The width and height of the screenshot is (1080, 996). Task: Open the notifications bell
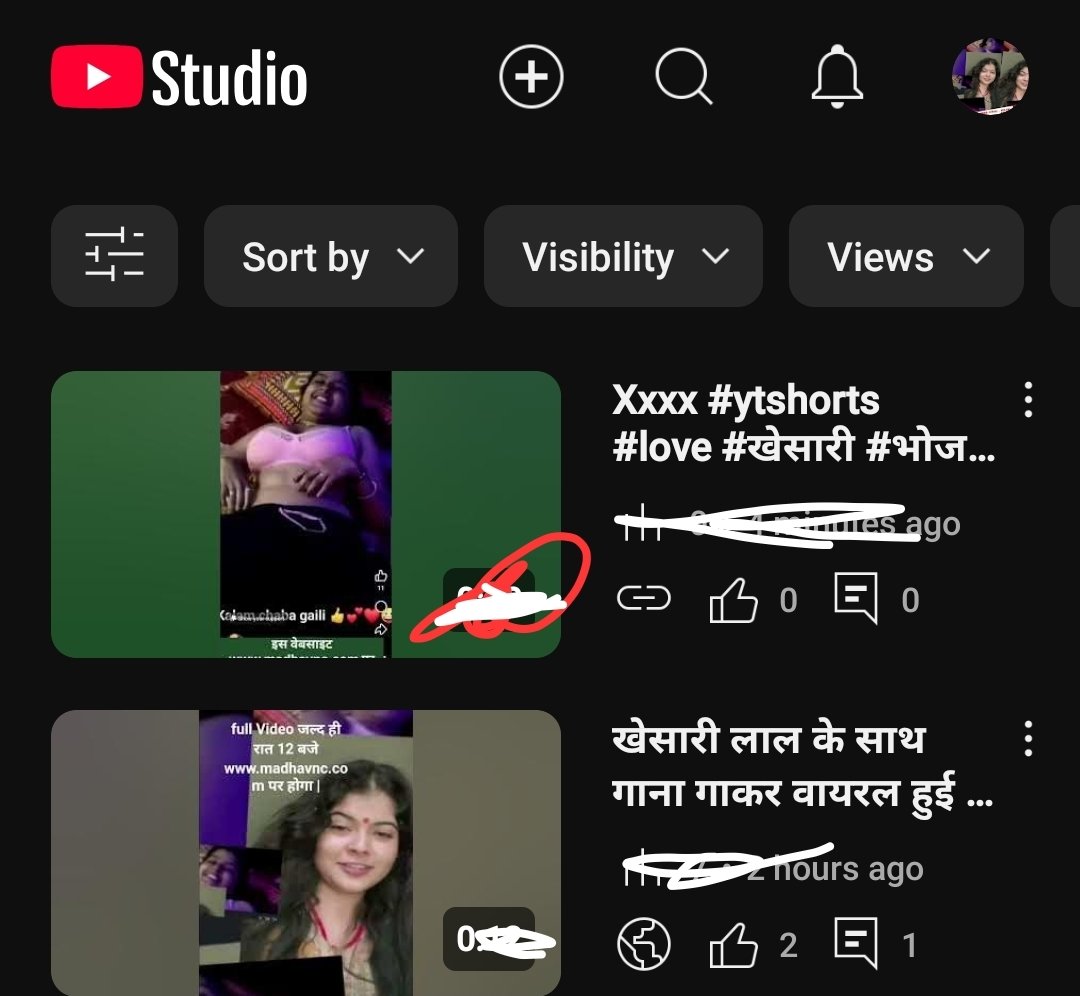pos(836,77)
